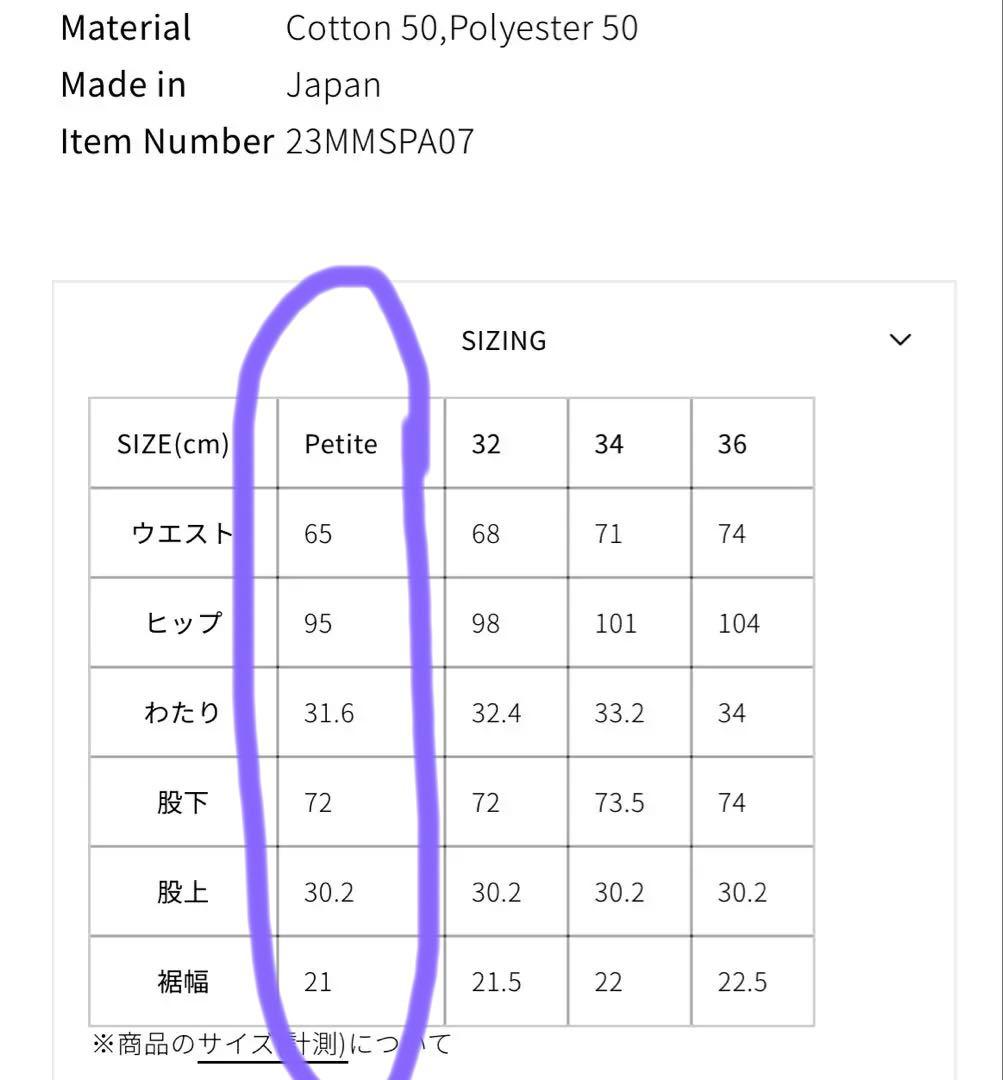The height and width of the screenshot is (1080, 1003).
Task: Open the サイズ(計測) link
Action: coord(270,1044)
